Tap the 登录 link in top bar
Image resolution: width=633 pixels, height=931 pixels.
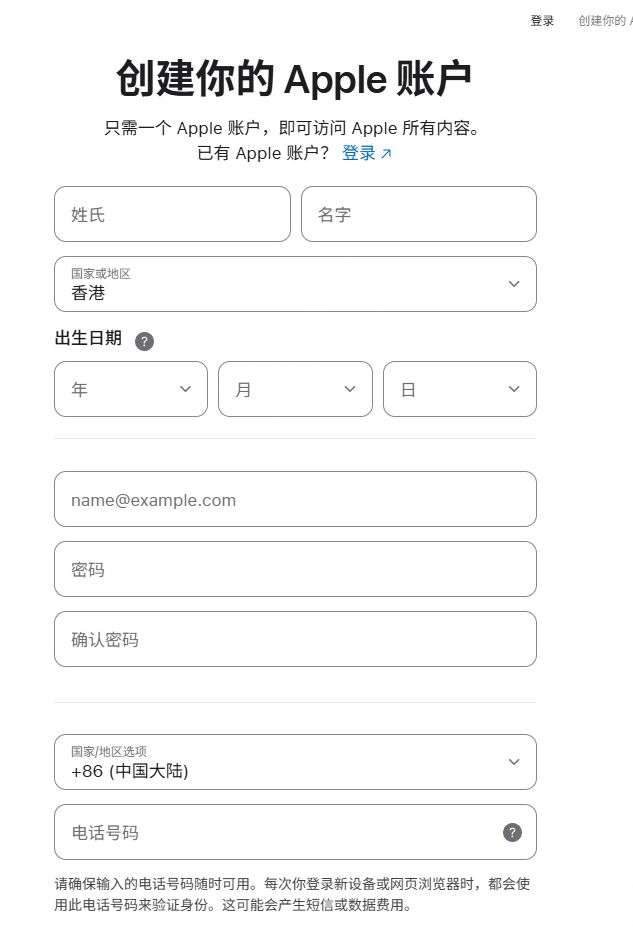(542, 21)
